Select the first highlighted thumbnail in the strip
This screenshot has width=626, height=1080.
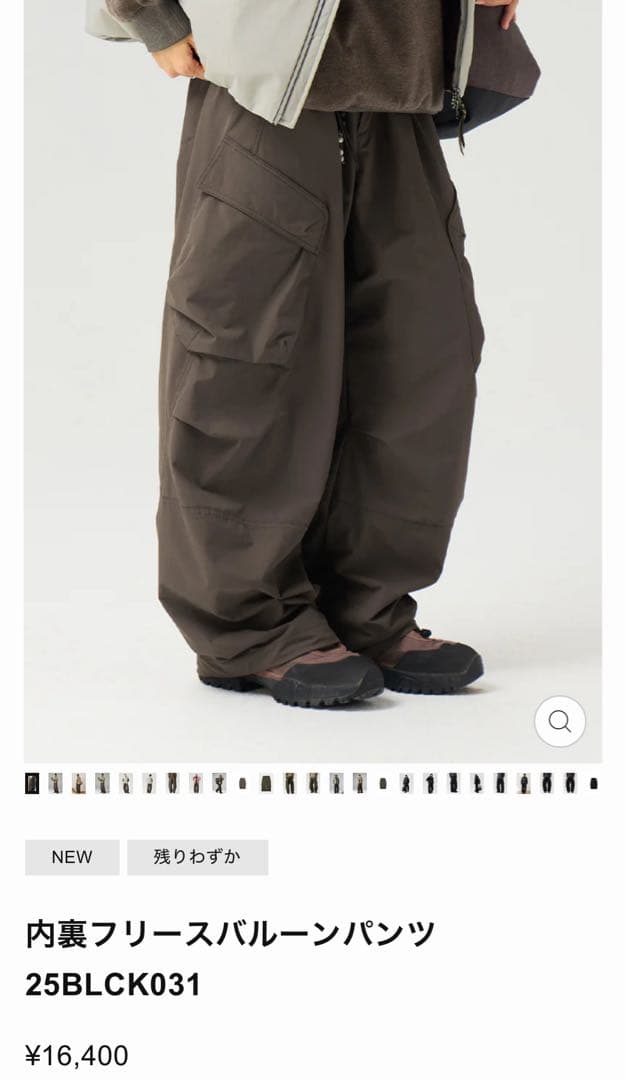pyautogui.click(x=32, y=783)
